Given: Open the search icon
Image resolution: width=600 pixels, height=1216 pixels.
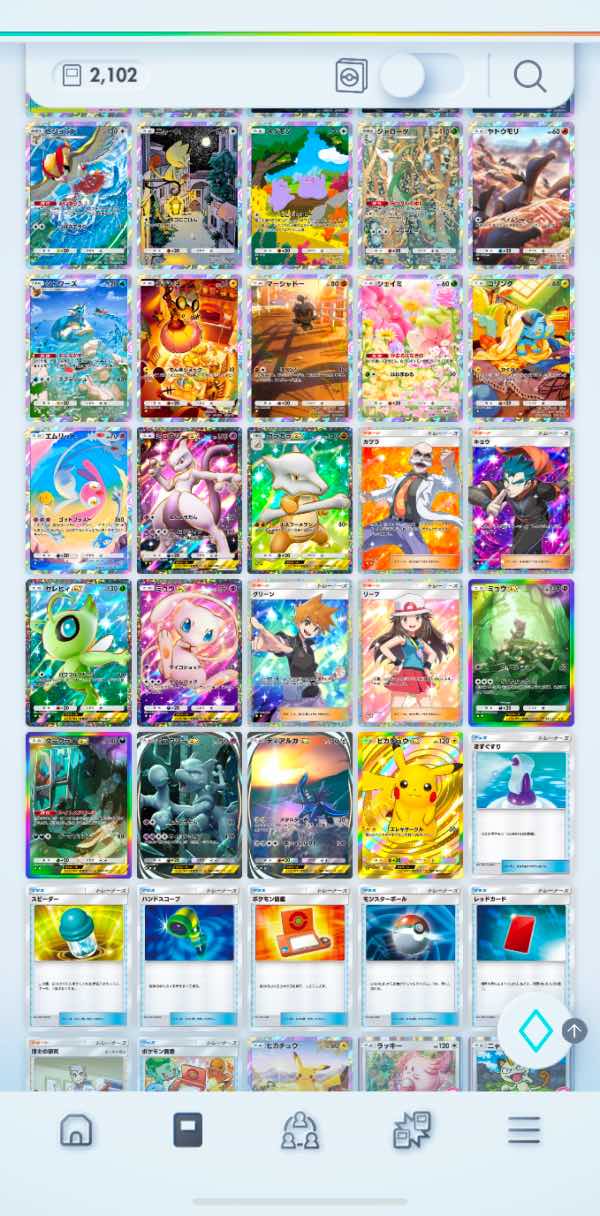Looking at the screenshot, I should click(530, 75).
